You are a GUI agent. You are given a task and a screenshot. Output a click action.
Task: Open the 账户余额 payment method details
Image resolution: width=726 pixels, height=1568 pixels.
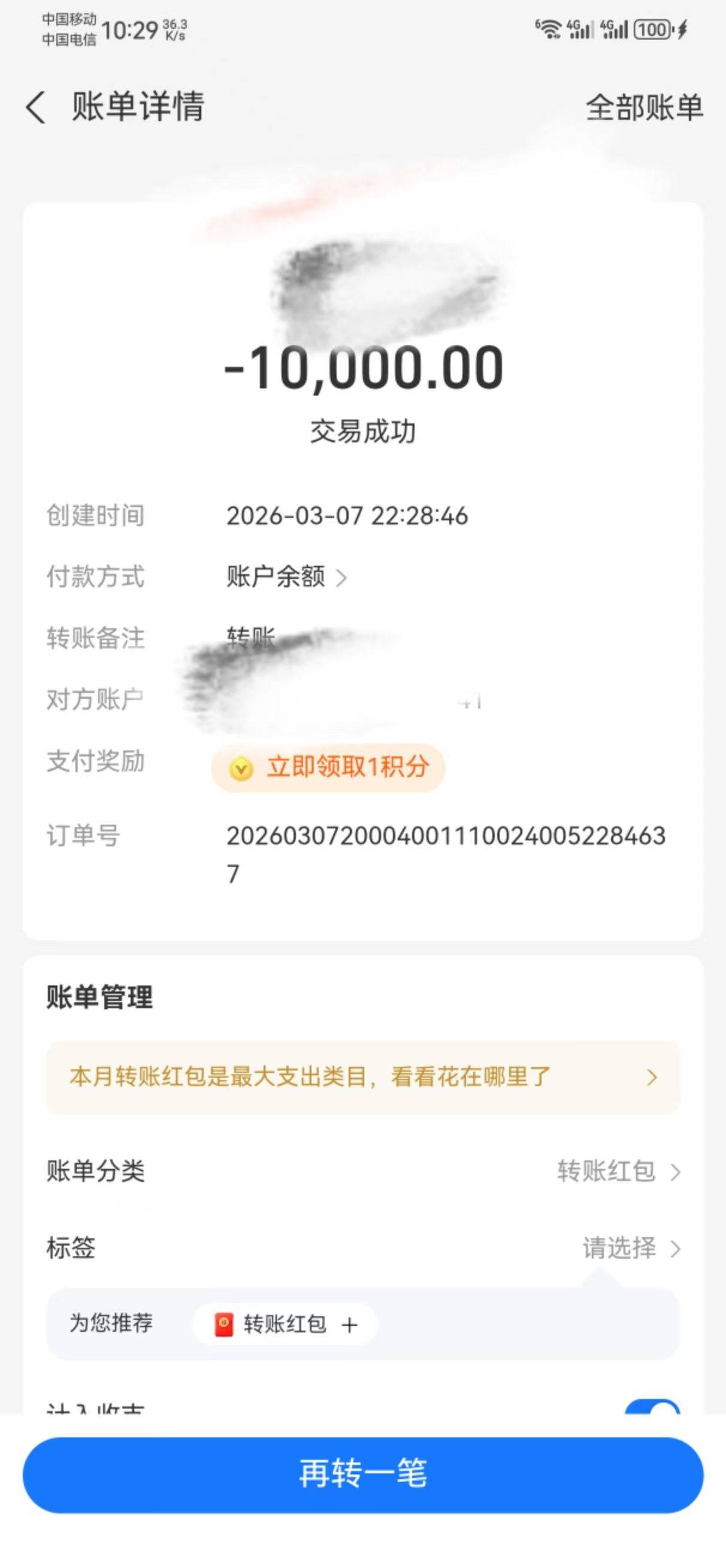[x=287, y=577]
